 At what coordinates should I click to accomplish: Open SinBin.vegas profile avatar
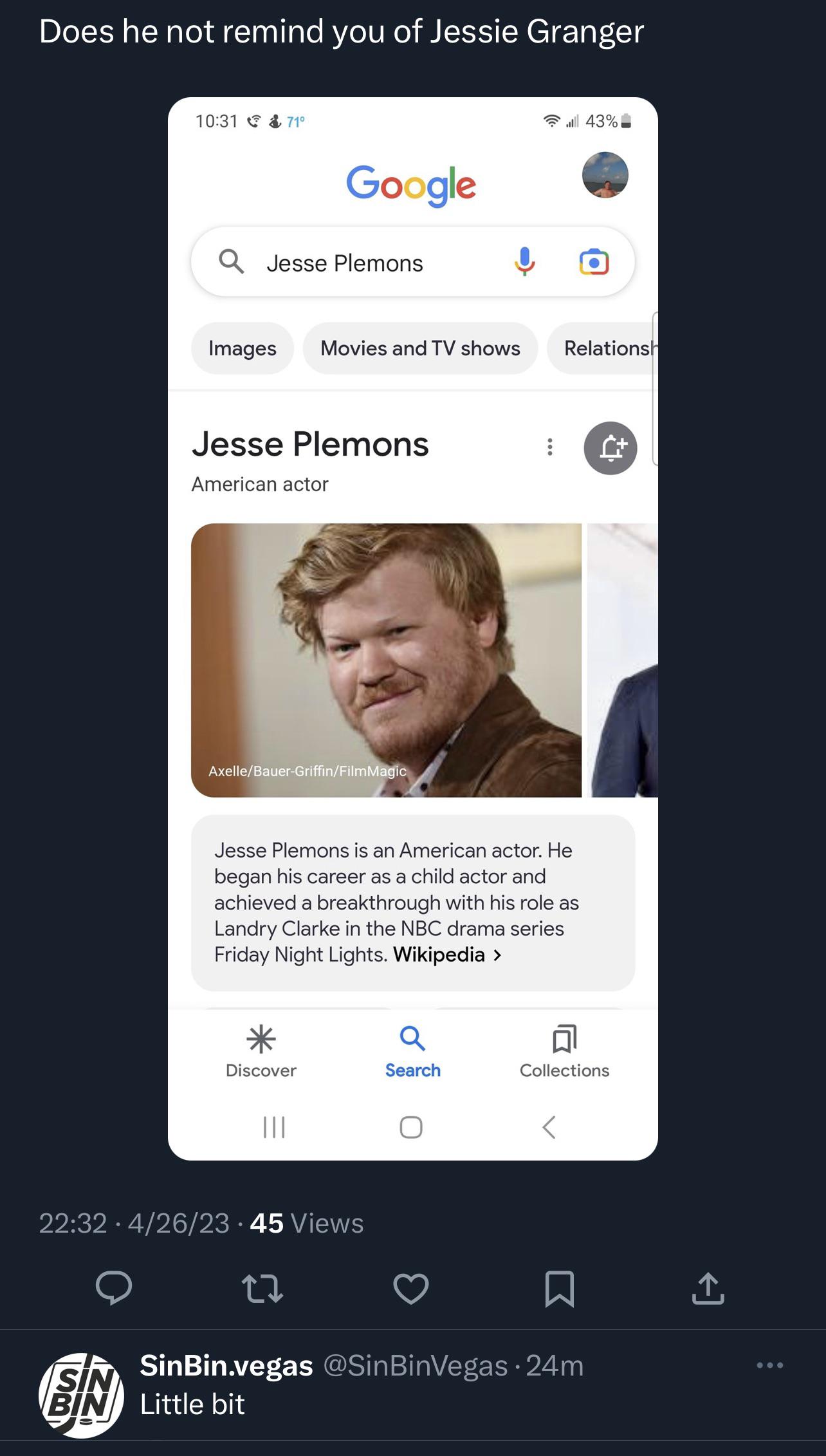(81, 1394)
